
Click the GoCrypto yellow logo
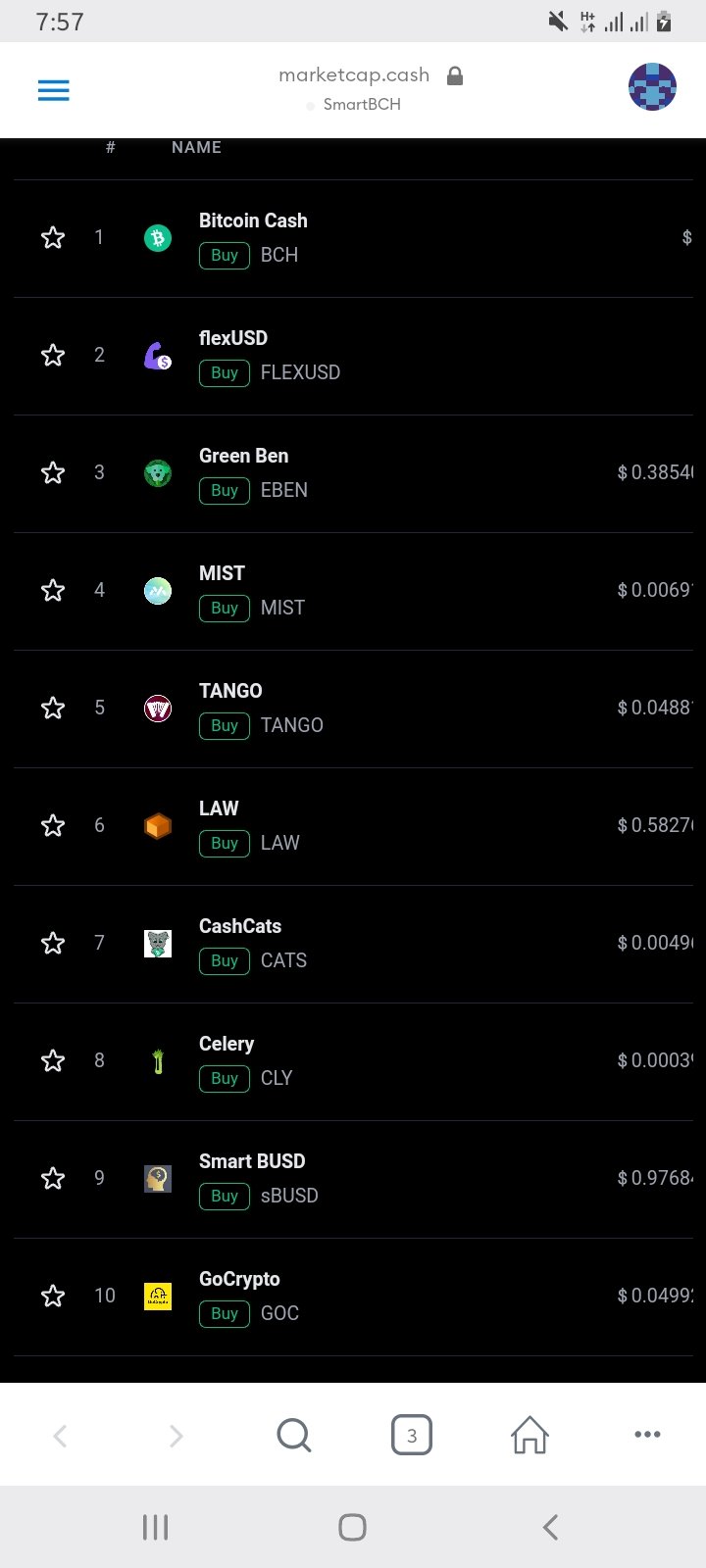[x=157, y=1296]
